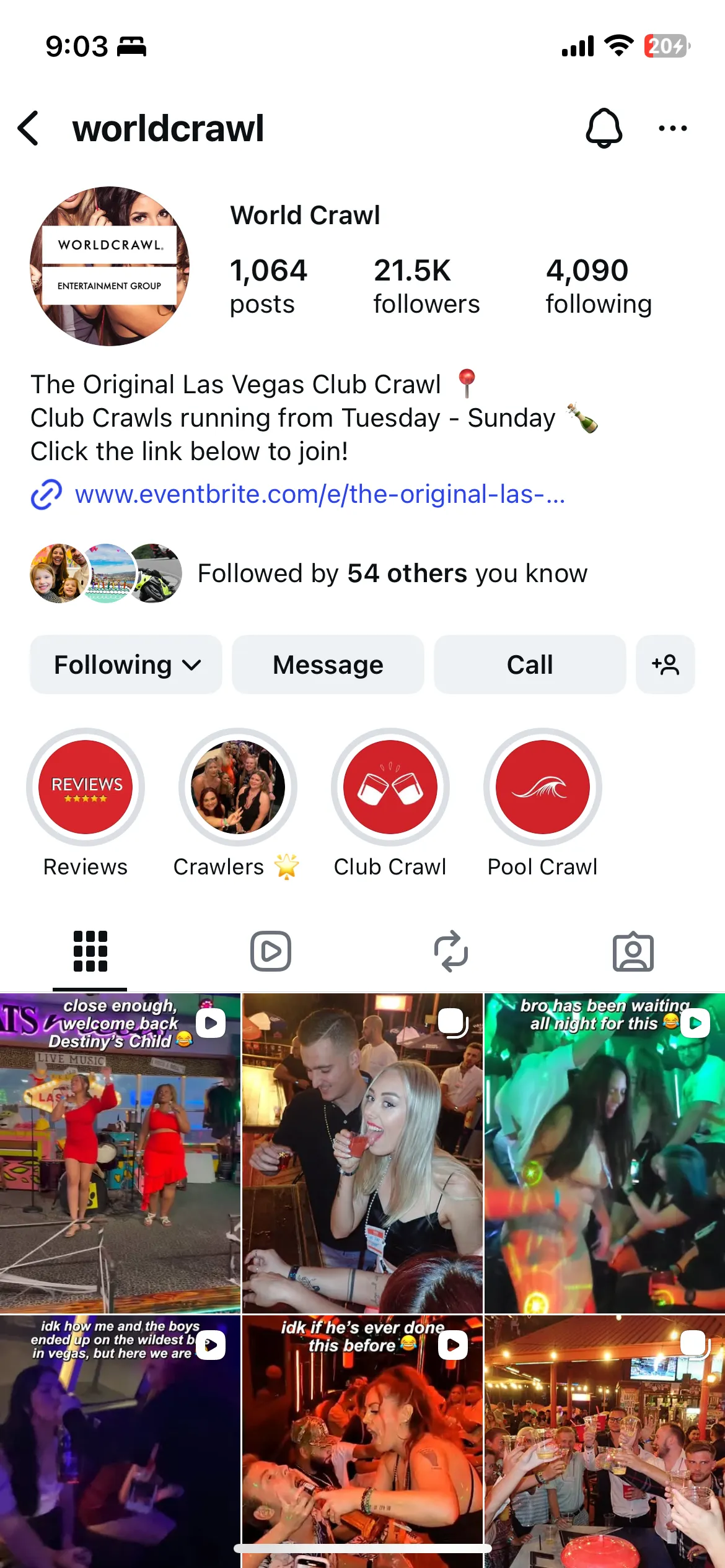This screenshot has height=1568, width=725.
Task: Open the Following dropdown button
Action: click(x=126, y=664)
